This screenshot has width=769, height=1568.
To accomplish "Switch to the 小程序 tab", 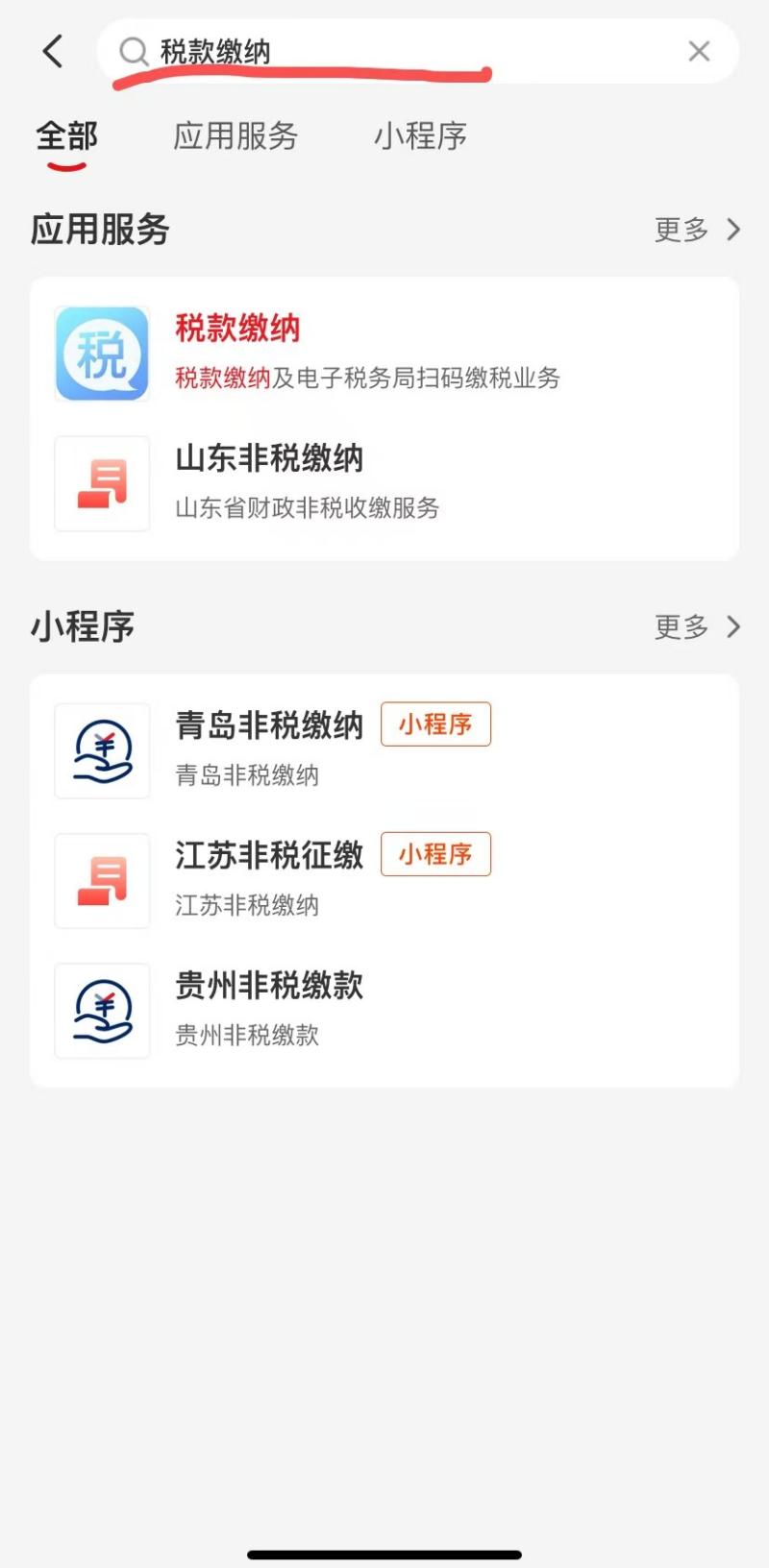I will click(x=420, y=136).
